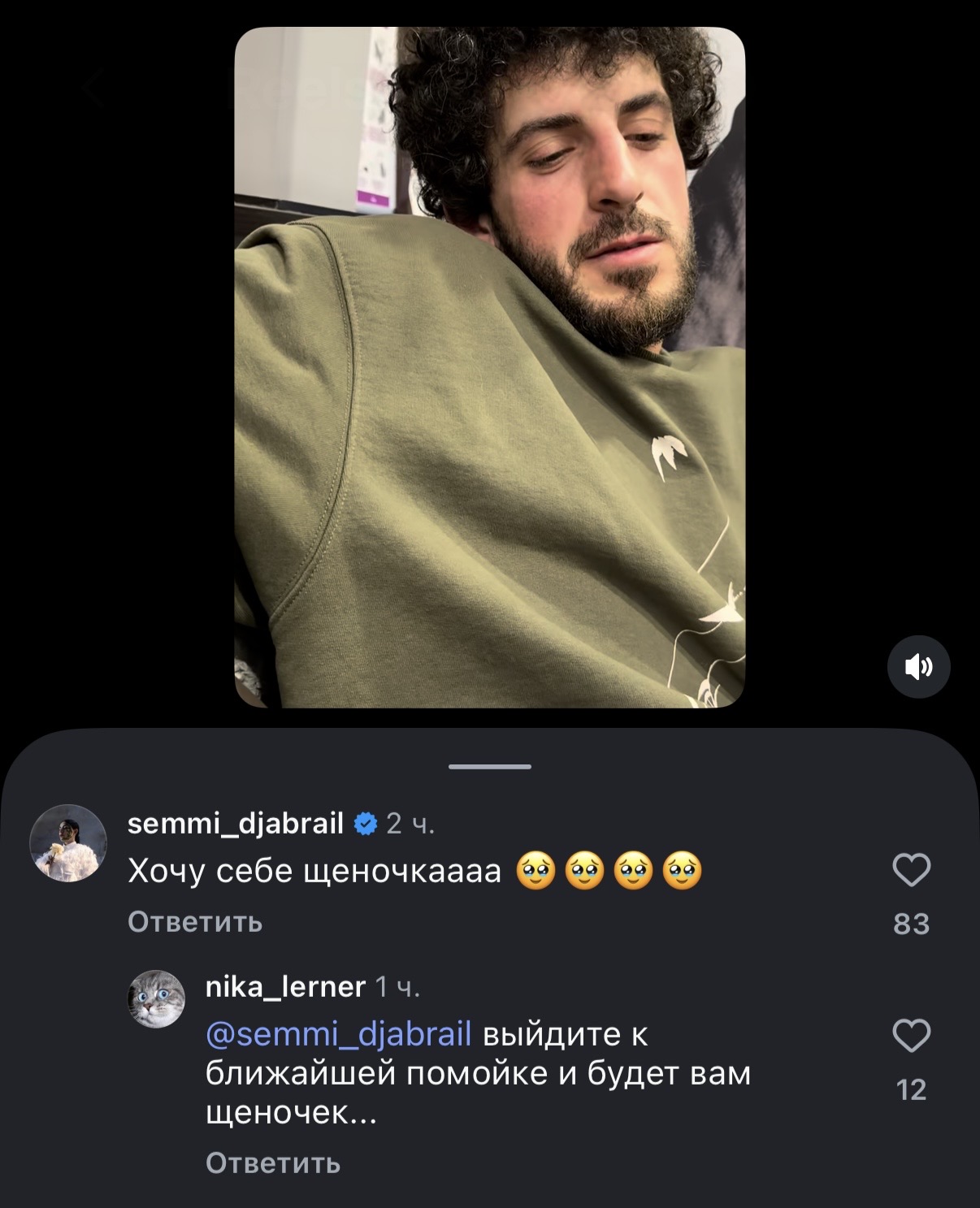Viewport: 980px width, 1208px height.
Task: Reply to semmi_djabrail's comment
Action: click(x=195, y=922)
